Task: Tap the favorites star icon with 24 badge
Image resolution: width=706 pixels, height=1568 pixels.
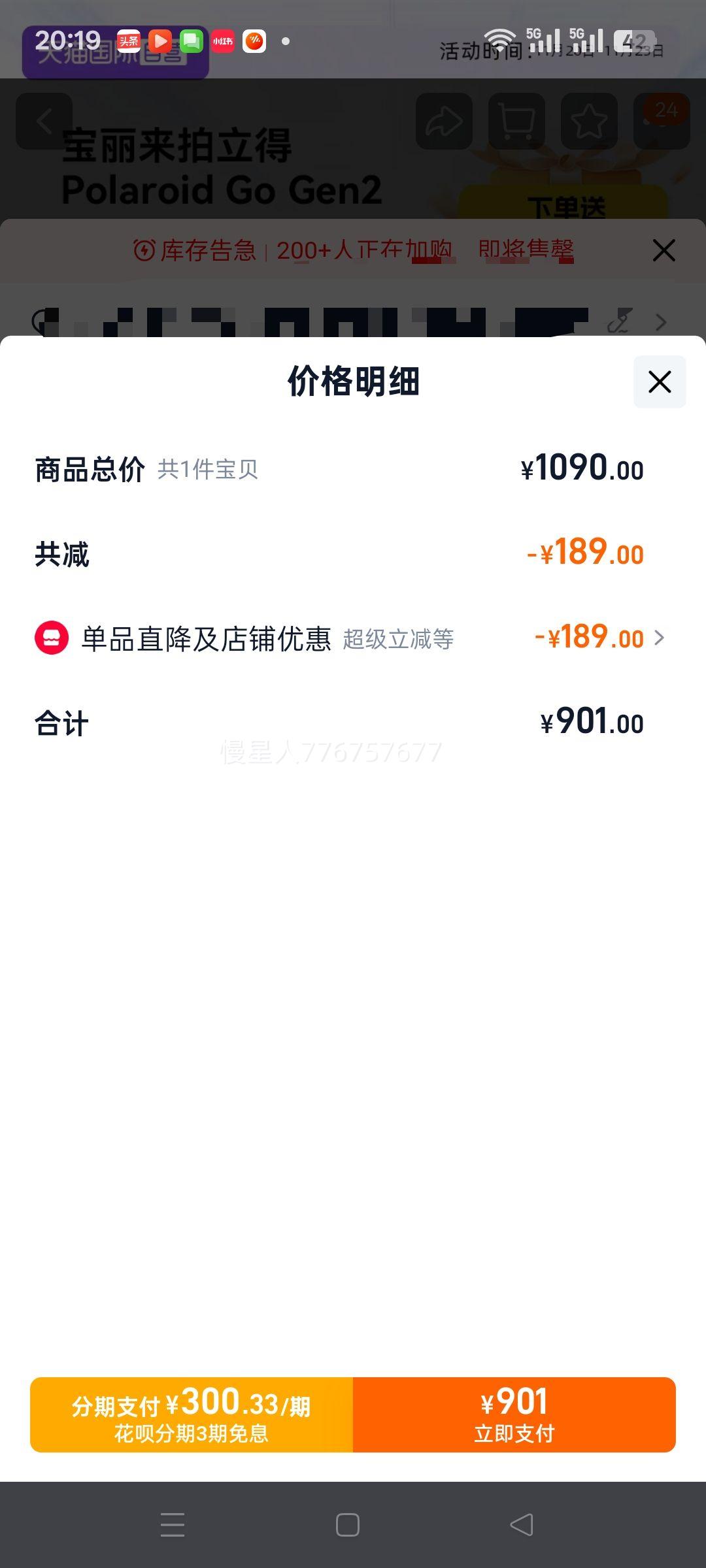Action: (x=587, y=121)
